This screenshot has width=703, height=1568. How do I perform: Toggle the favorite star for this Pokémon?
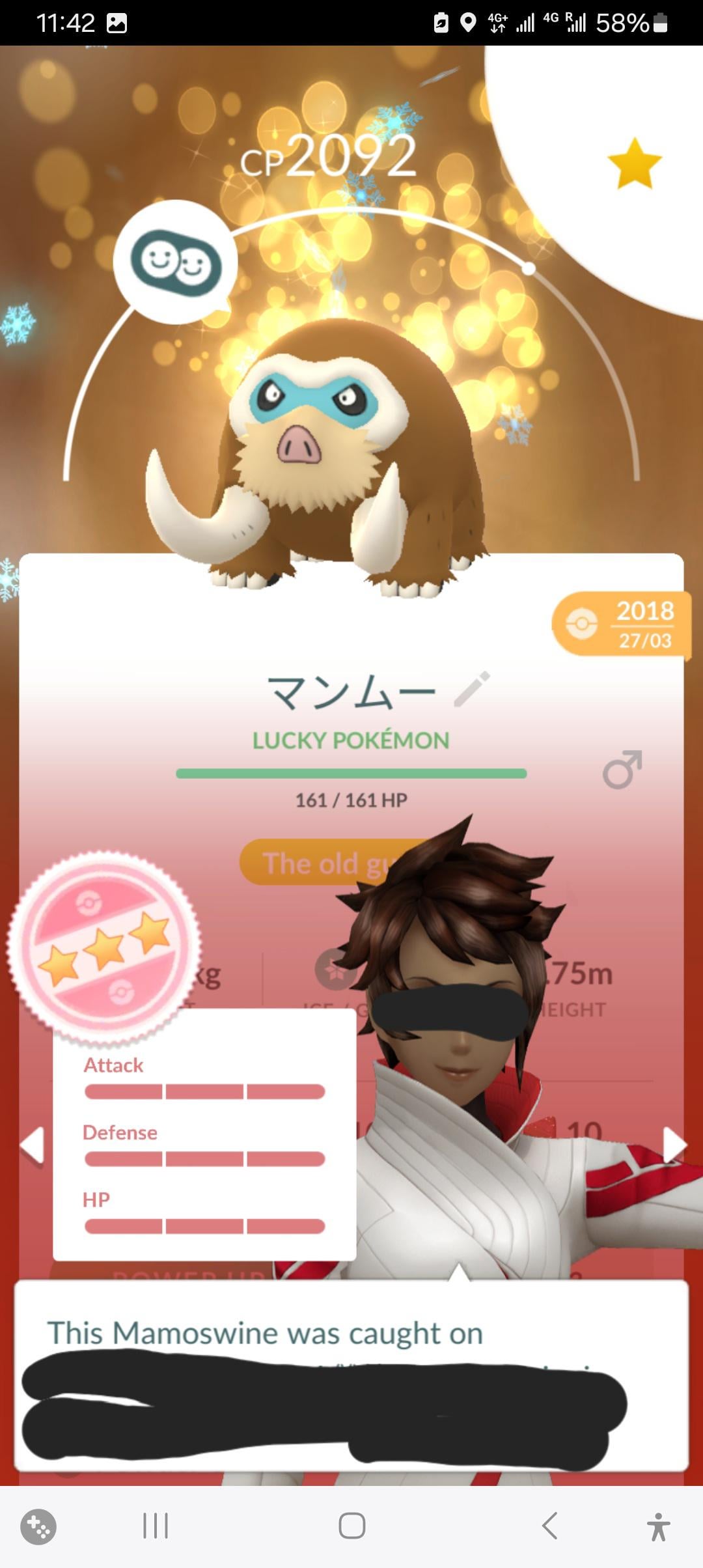pyautogui.click(x=634, y=163)
